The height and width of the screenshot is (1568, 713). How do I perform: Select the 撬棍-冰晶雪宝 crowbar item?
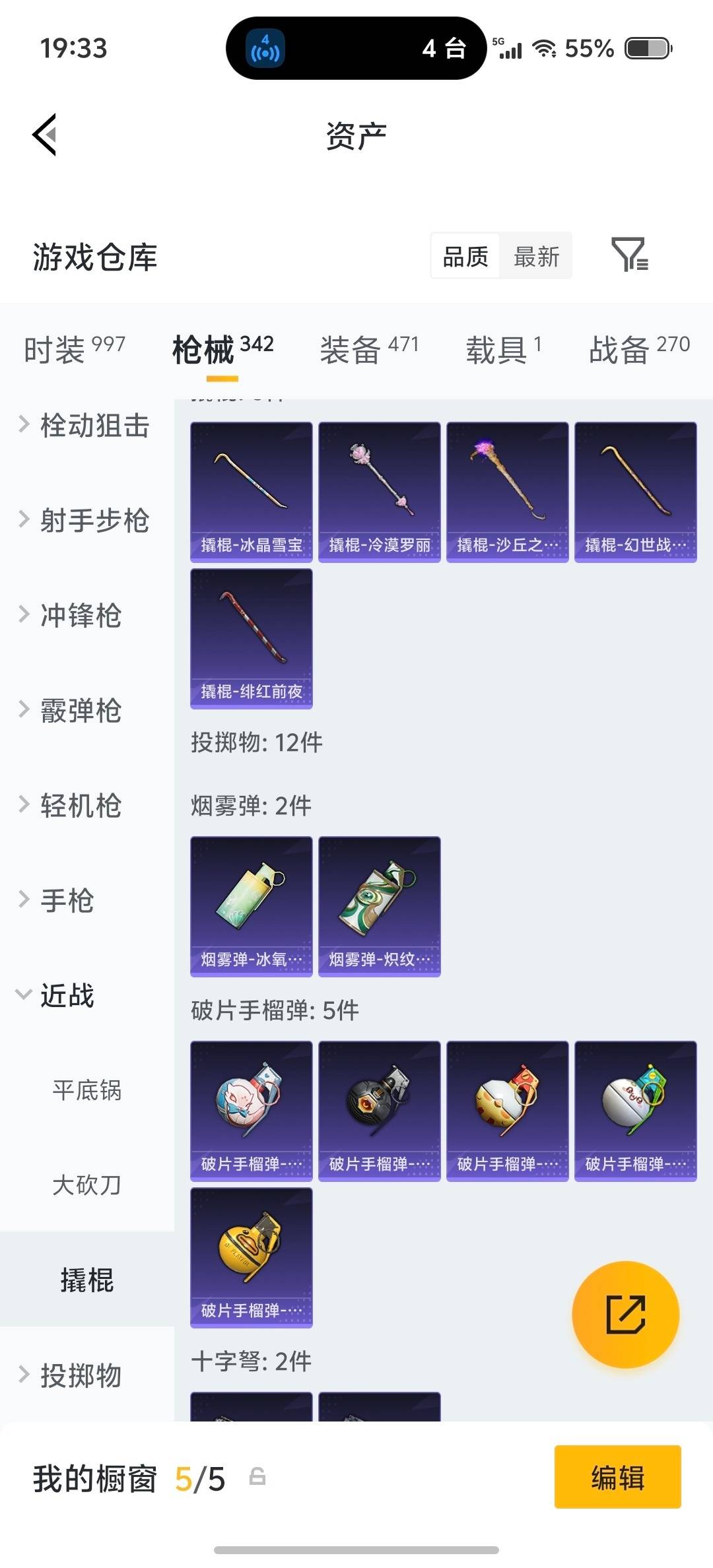point(251,492)
